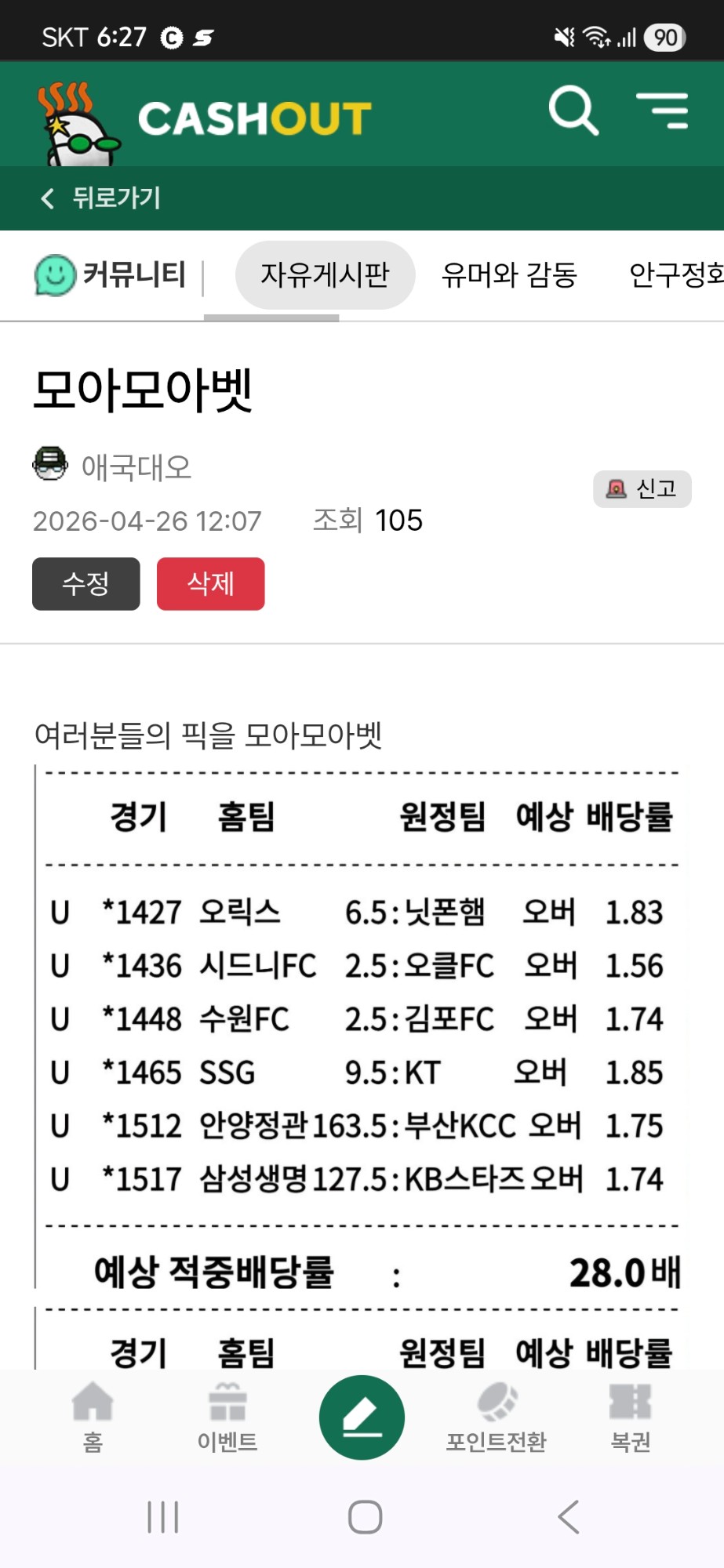Screen dimensions: 724x1568
Task: Open the hamburger menu
Action: [x=662, y=111]
